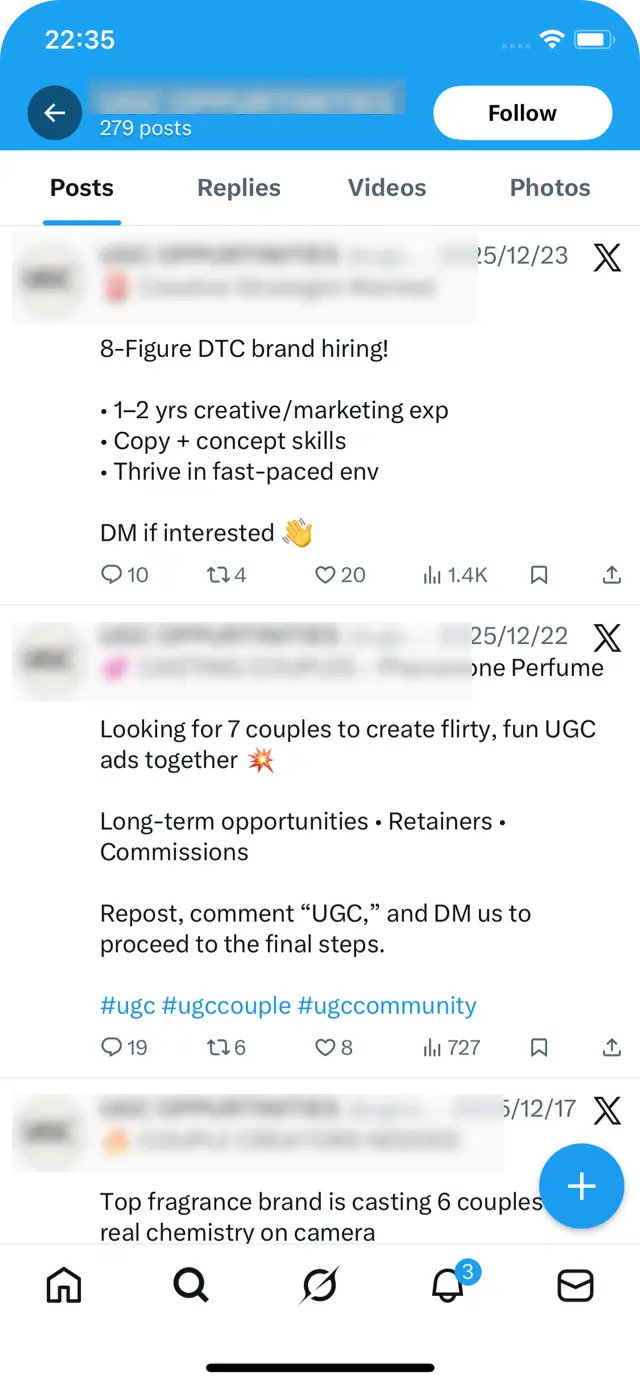The height and width of the screenshot is (1384, 640).
Task: Open direct messages
Action: point(575,1285)
